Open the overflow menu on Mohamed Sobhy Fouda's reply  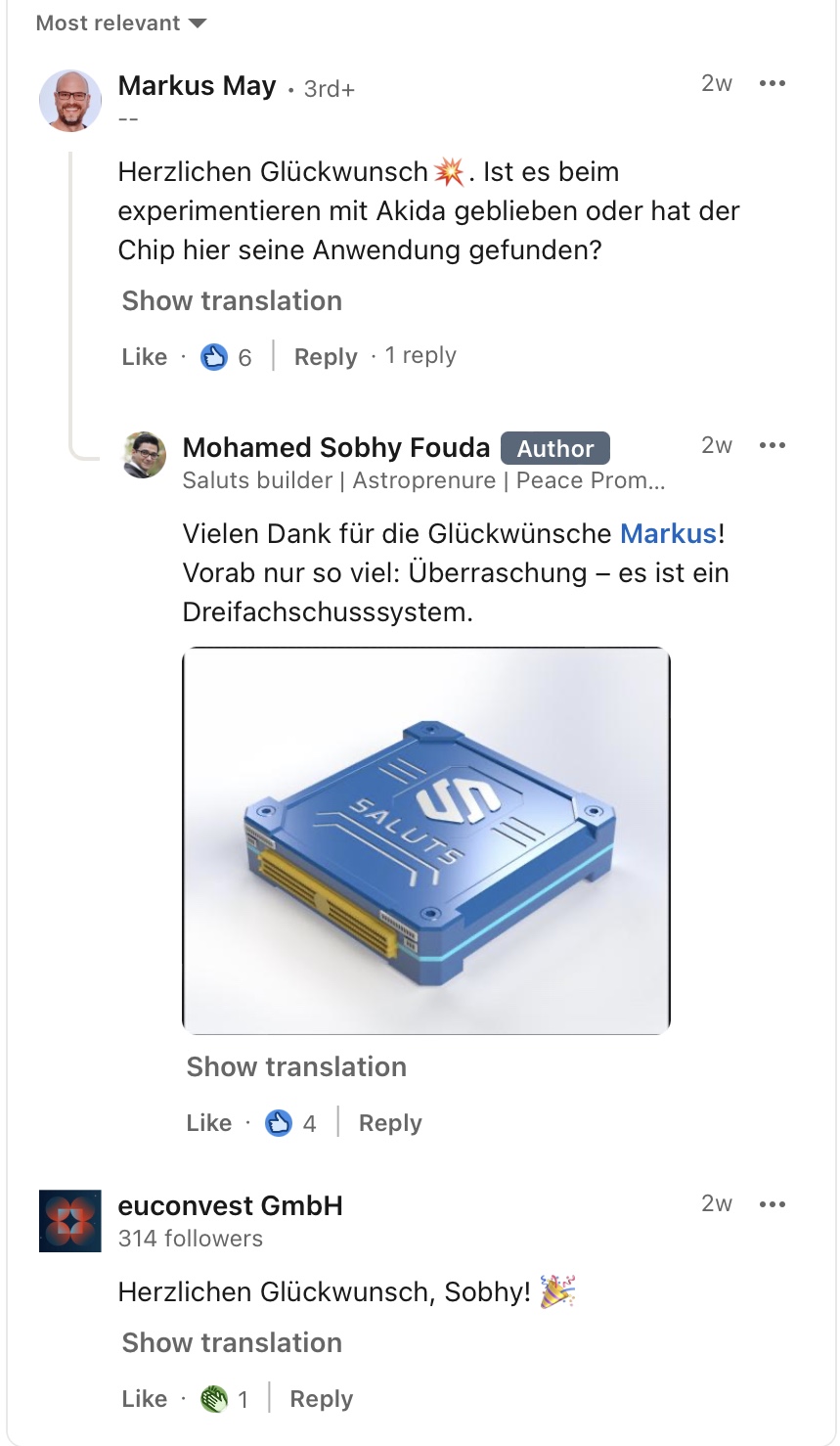pyautogui.click(x=772, y=446)
